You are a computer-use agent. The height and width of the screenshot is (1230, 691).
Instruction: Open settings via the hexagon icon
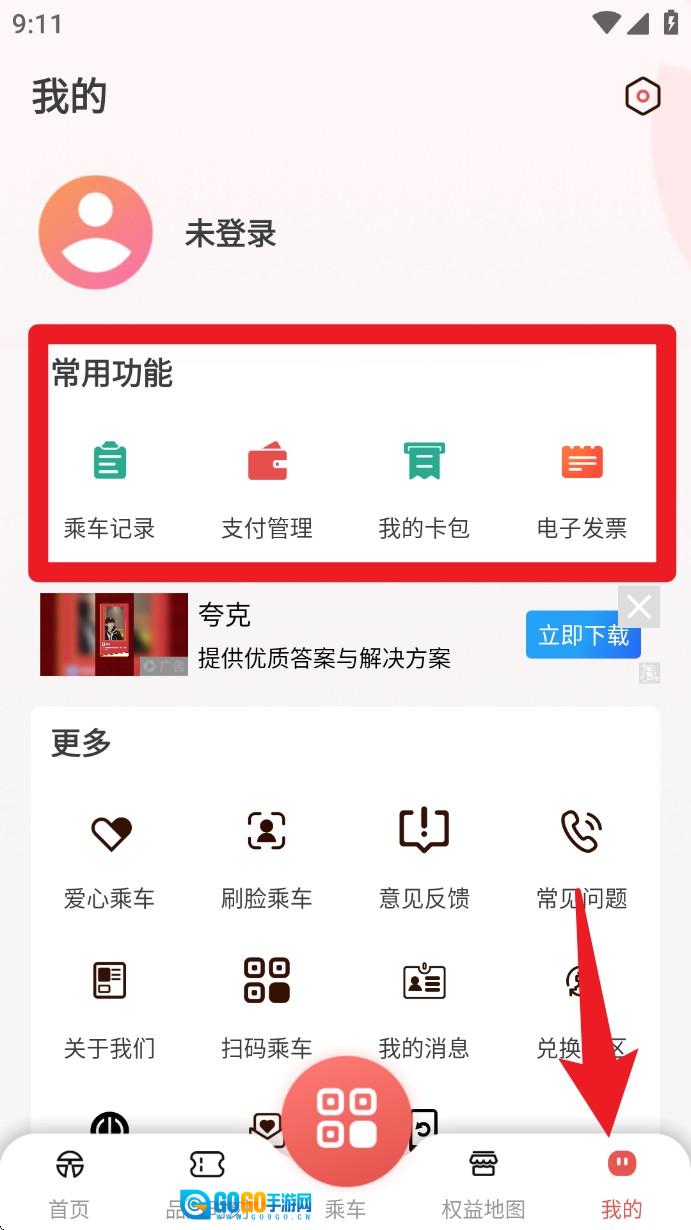click(642, 97)
